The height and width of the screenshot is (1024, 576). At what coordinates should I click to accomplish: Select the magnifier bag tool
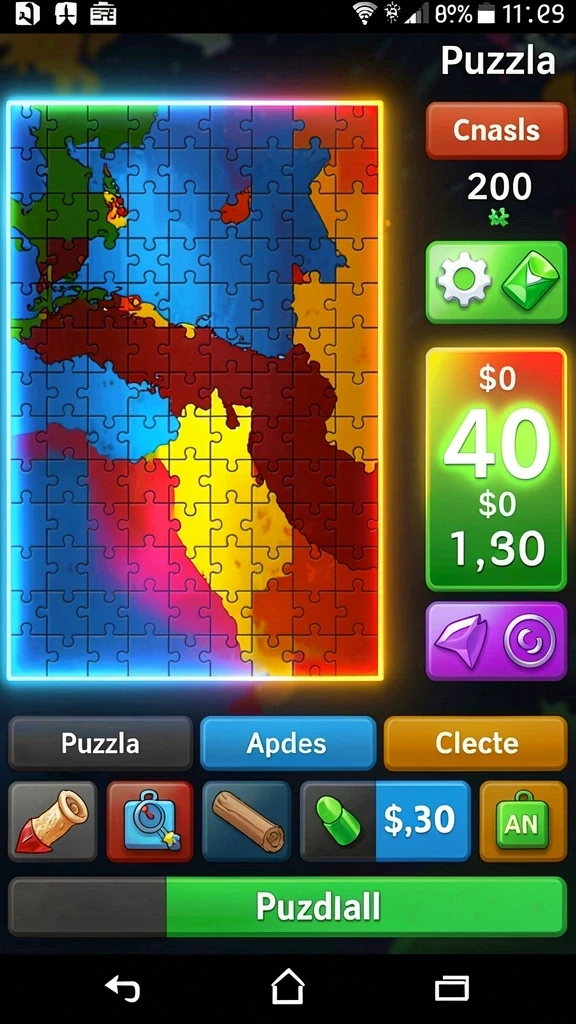pos(150,821)
